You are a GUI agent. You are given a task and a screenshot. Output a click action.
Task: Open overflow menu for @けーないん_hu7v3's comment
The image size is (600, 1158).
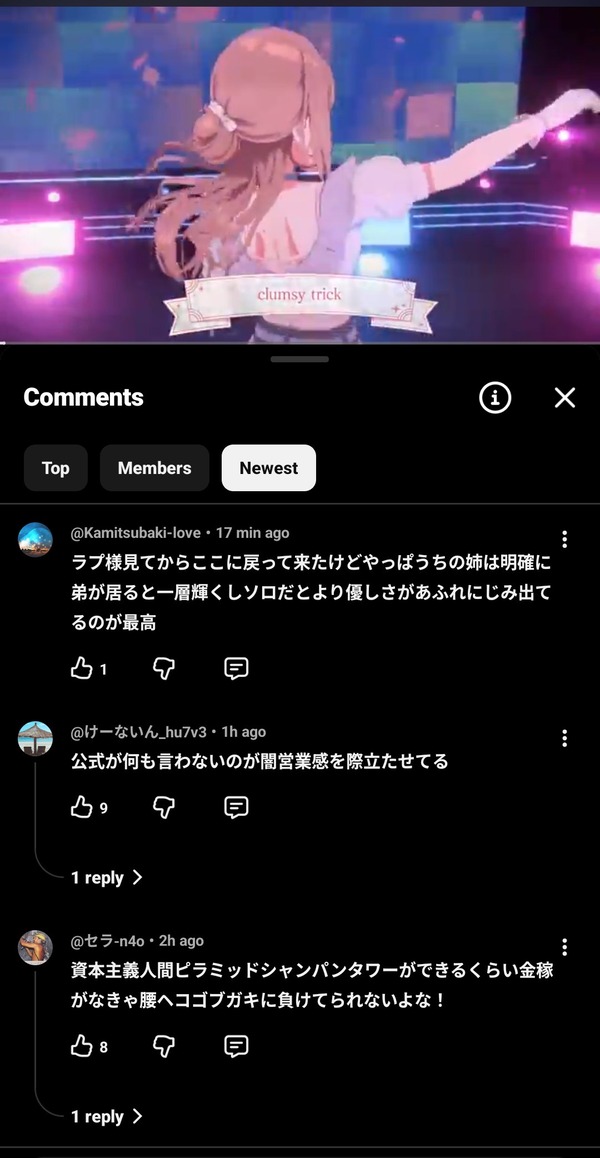tap(565, 738)
